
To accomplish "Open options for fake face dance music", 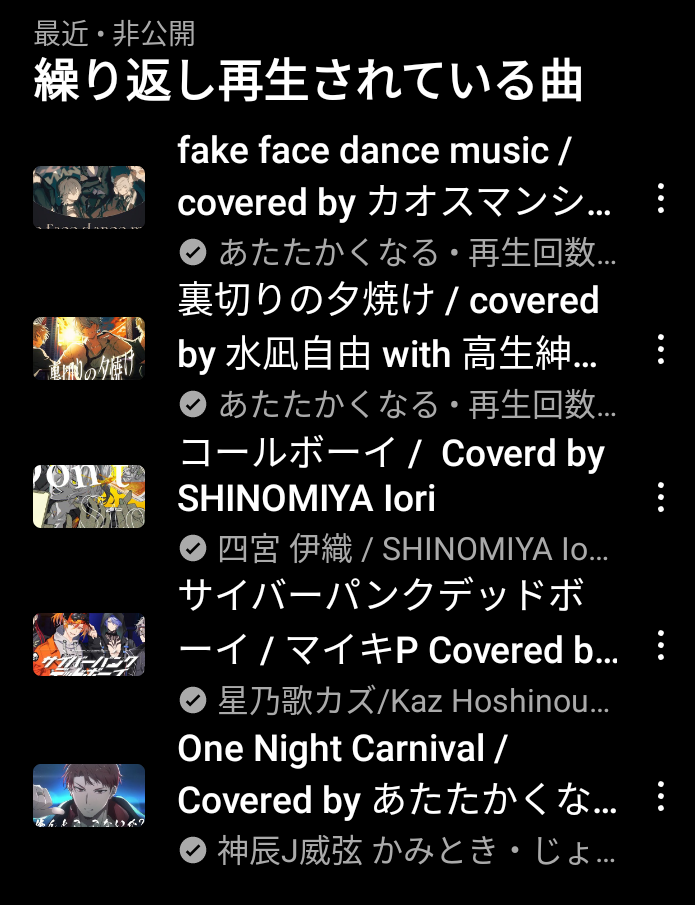I will click(x=660, y=198).
